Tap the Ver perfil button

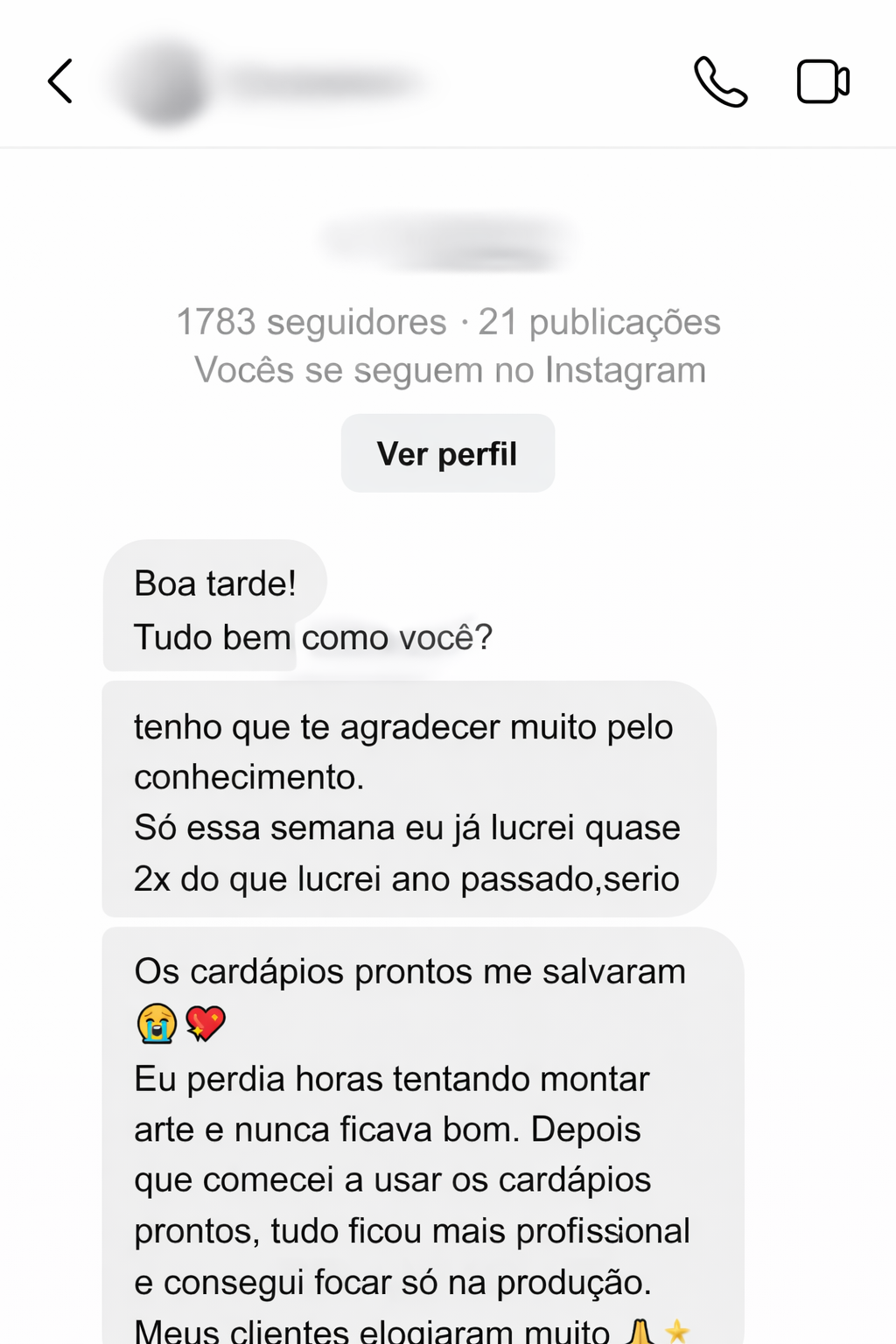(x=447, y=453)
